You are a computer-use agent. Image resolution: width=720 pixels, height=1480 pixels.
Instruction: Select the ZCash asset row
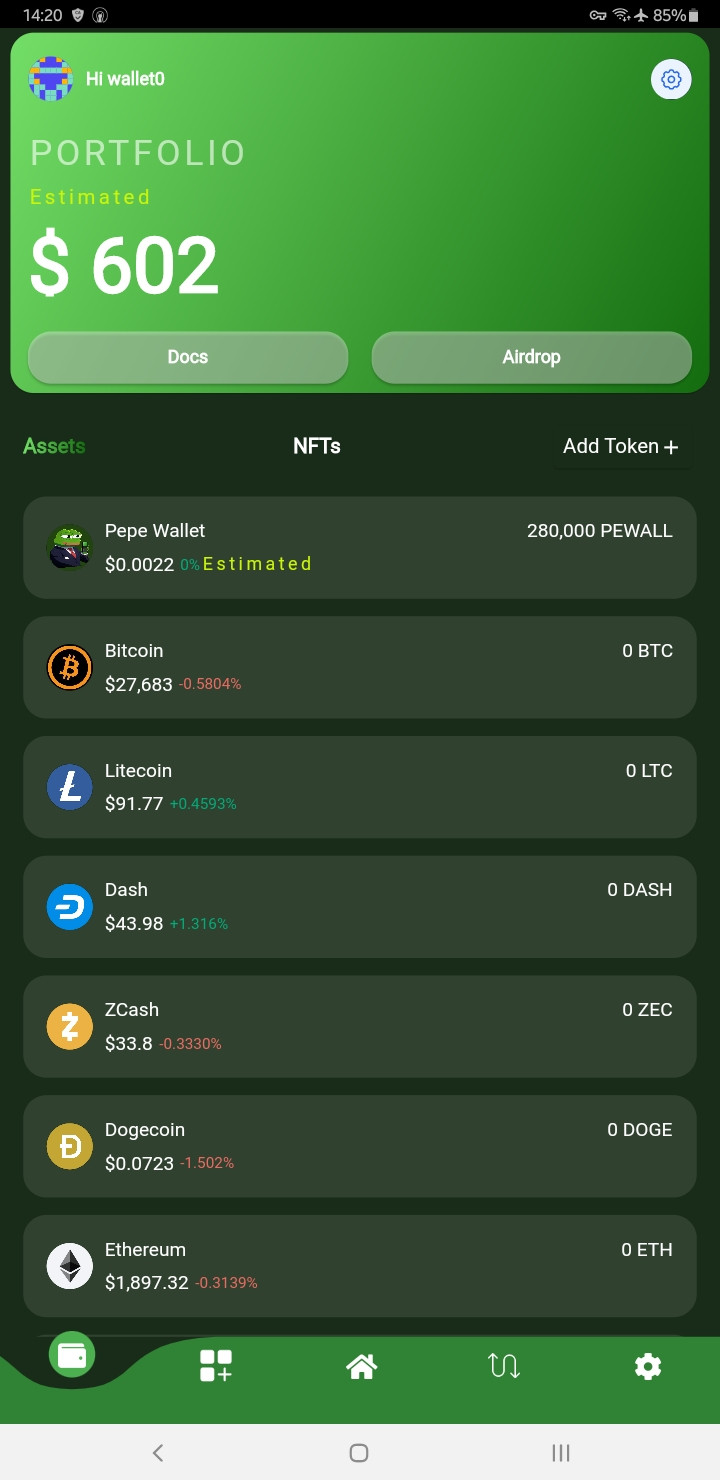tap(360, 1027)
